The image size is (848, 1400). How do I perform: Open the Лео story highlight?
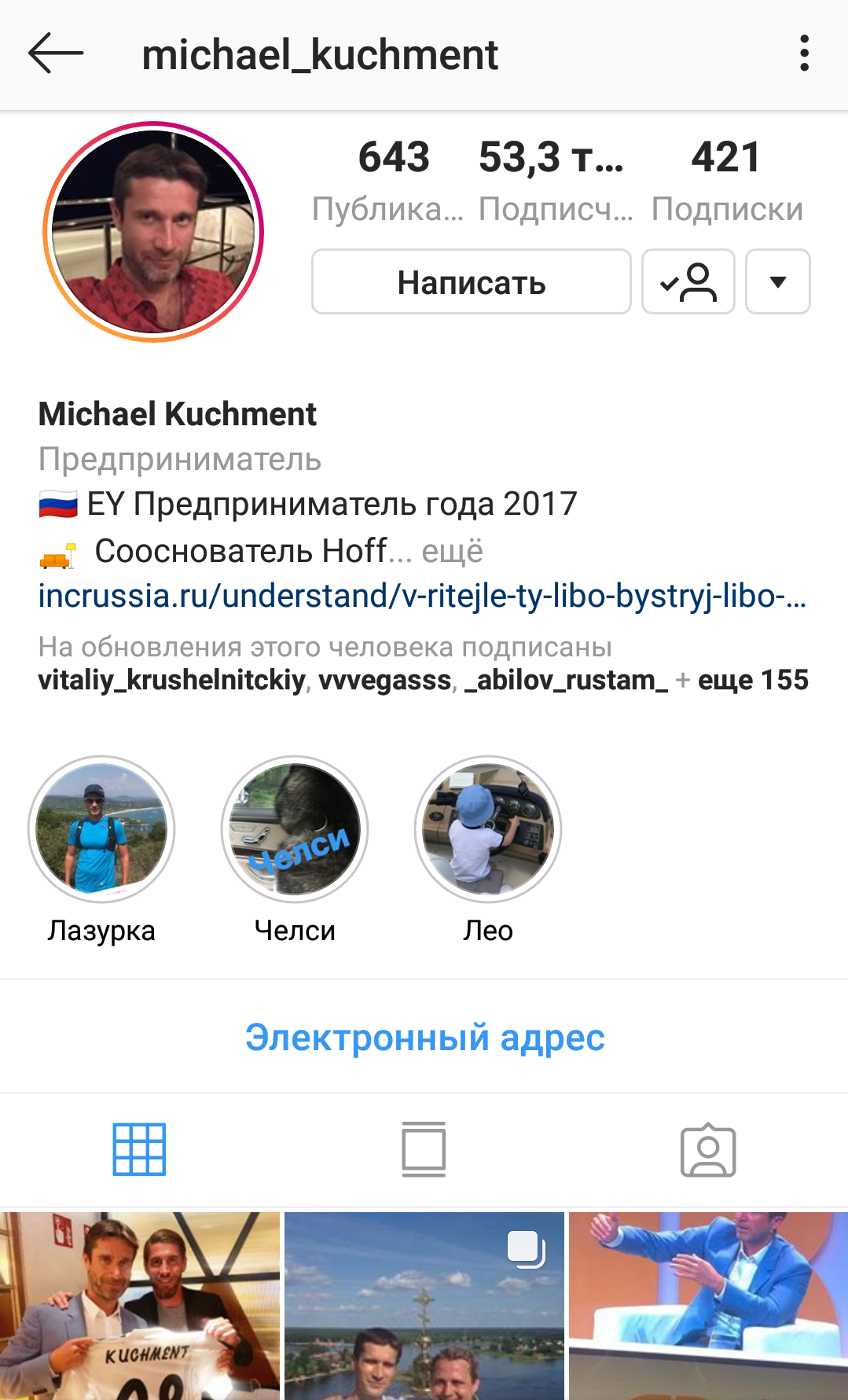pyautogui.click(x=488, y=851)
